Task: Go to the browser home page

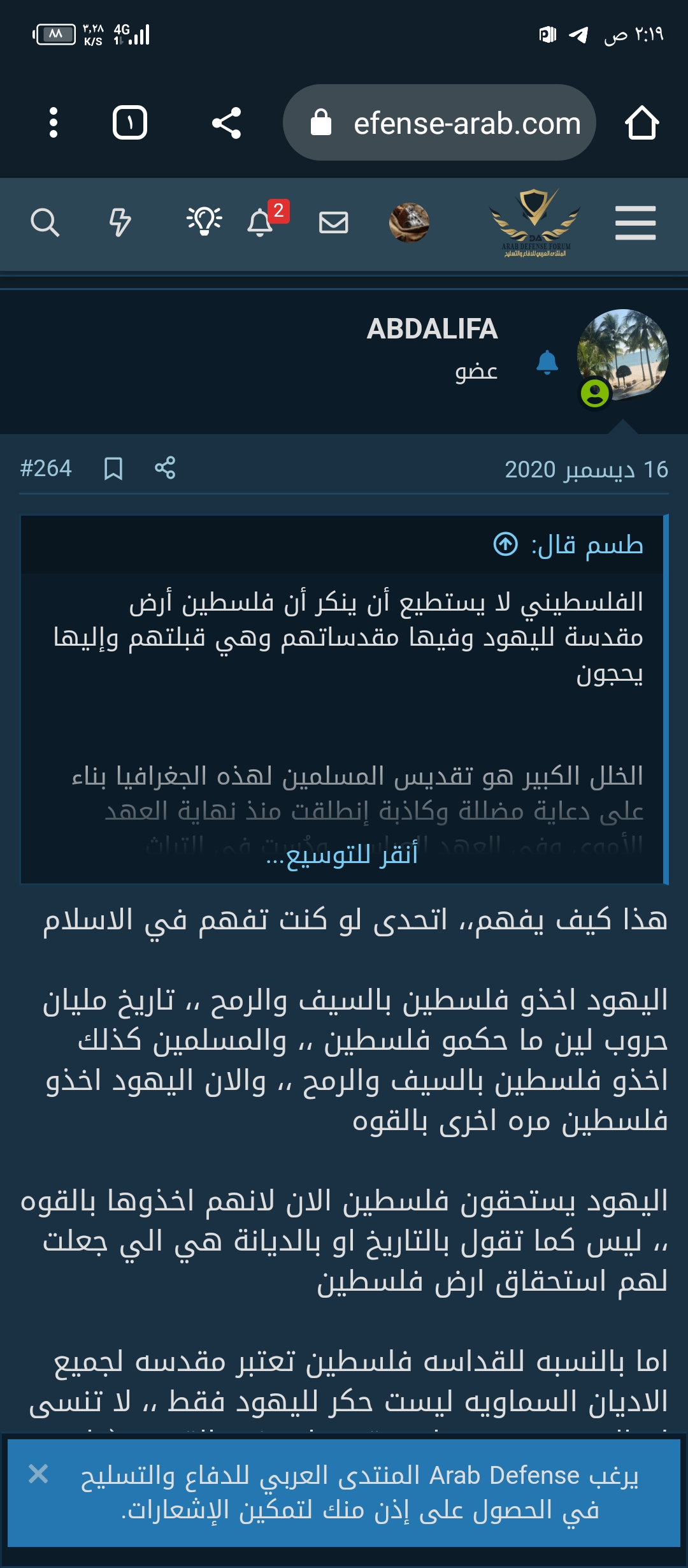Action: (x=641, y=122)
